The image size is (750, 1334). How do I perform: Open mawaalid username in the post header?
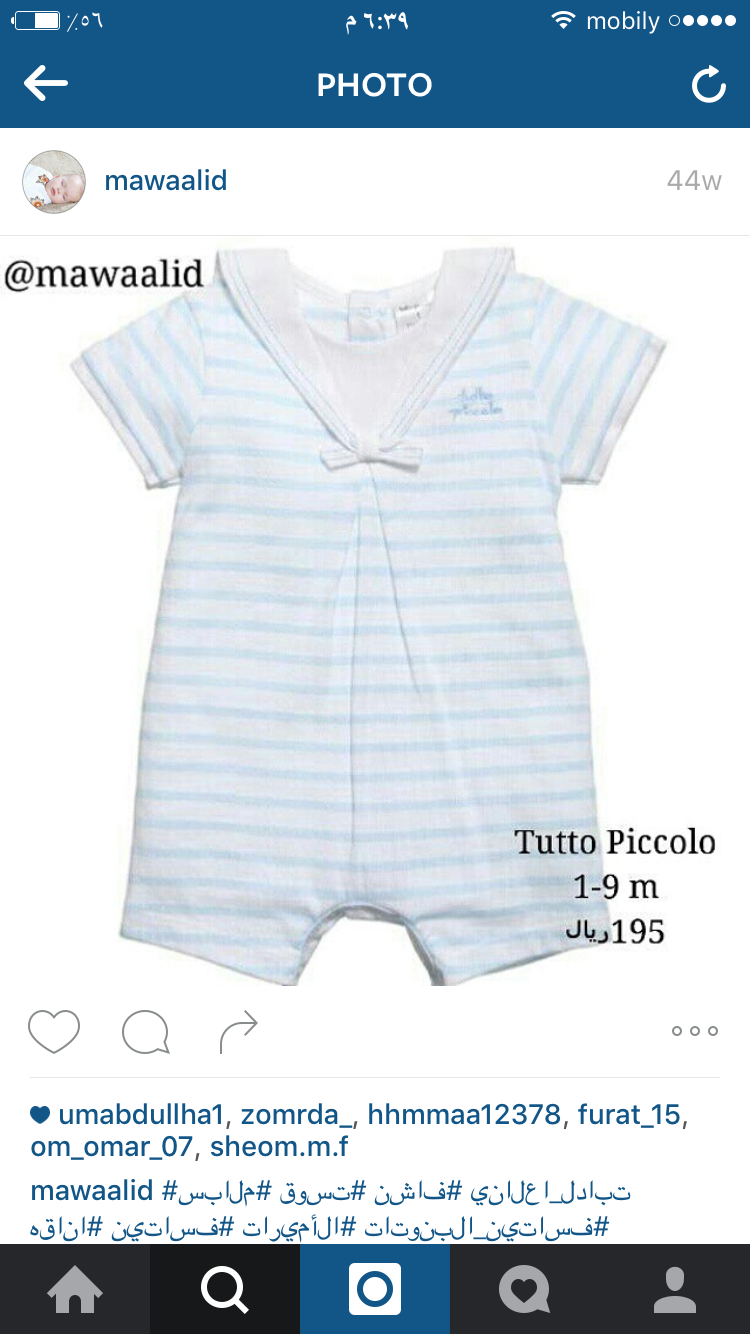point(166,181)
